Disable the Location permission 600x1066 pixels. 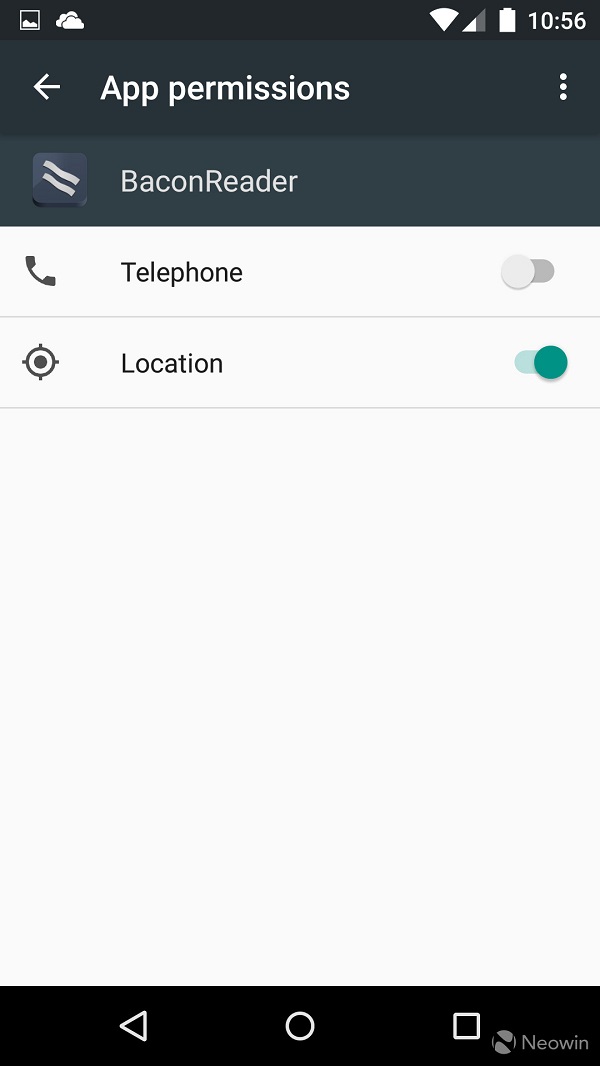pyautogui.click(x=540, y=363)
